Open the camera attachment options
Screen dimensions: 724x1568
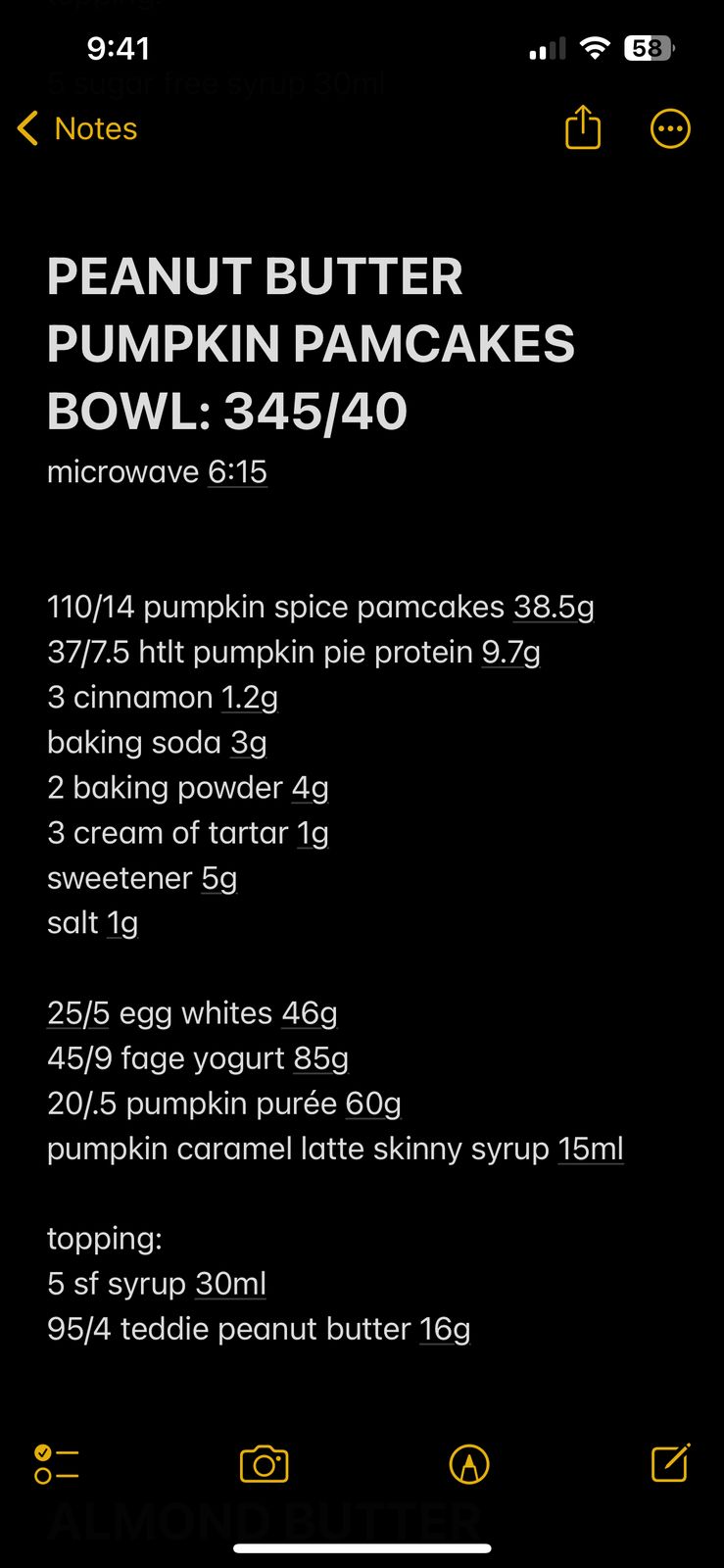click(265, 1464)
